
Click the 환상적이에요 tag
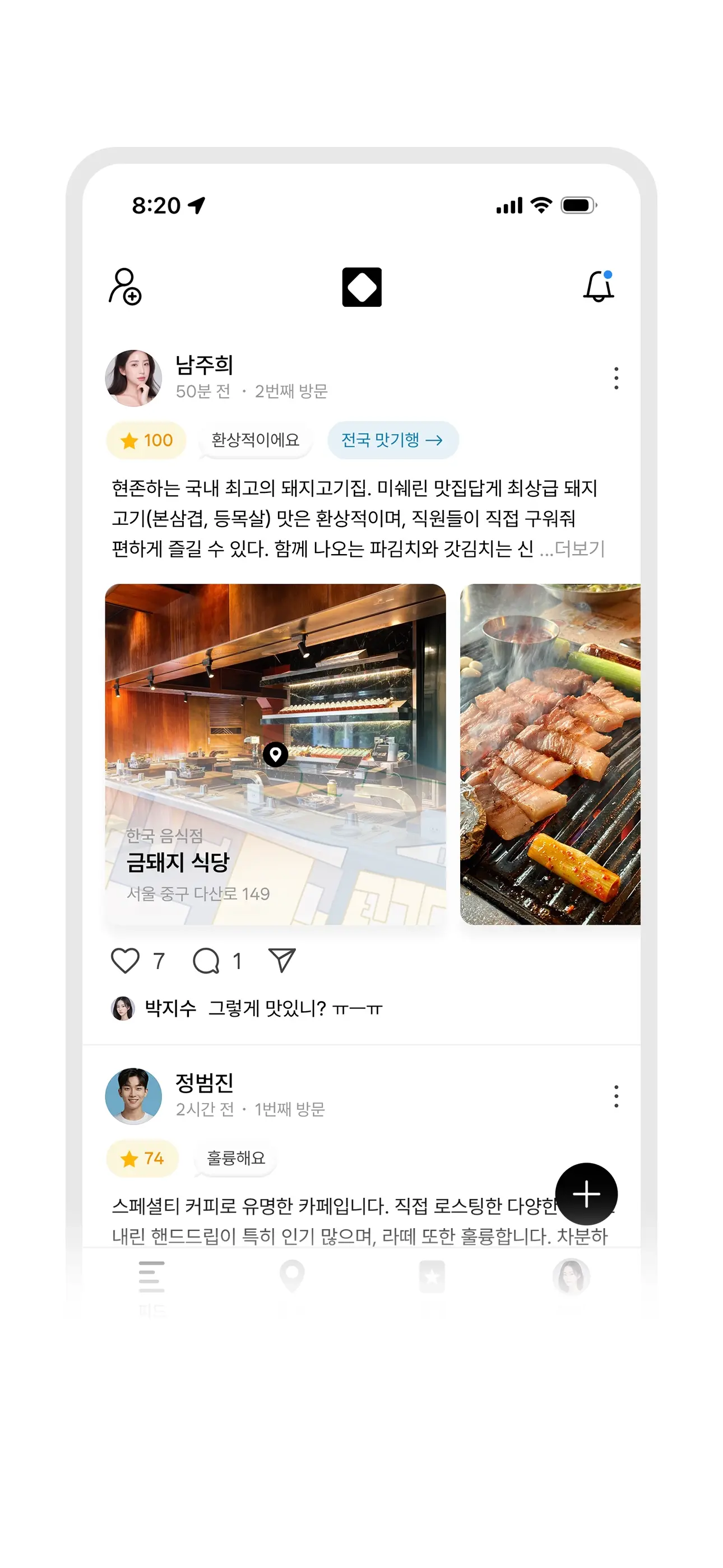pos(256,440)
